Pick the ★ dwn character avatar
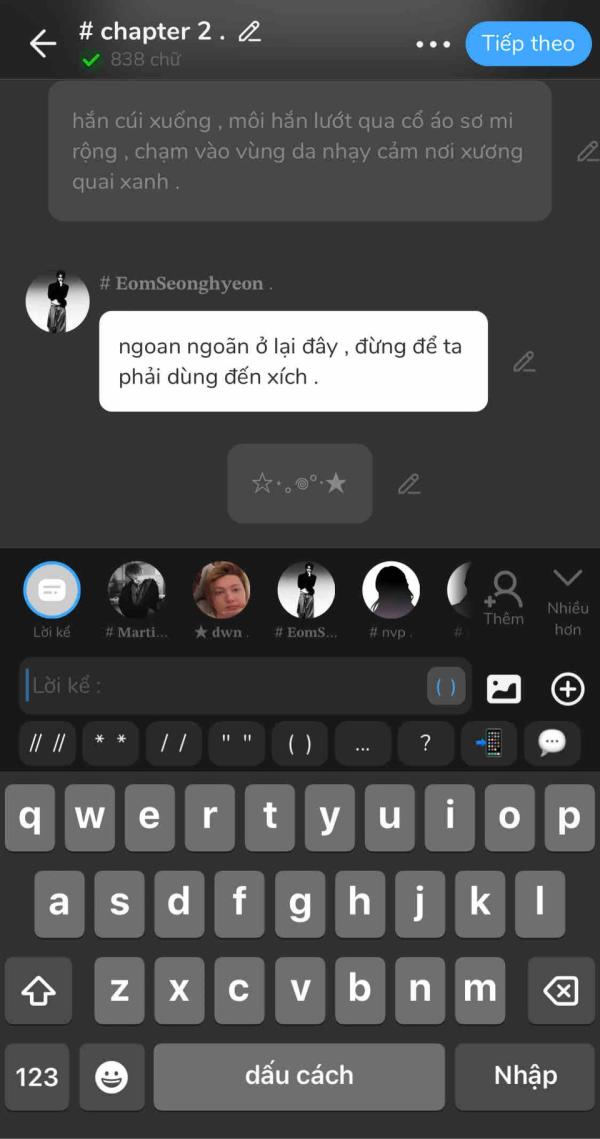600x1139 pixels. (222, 590)
